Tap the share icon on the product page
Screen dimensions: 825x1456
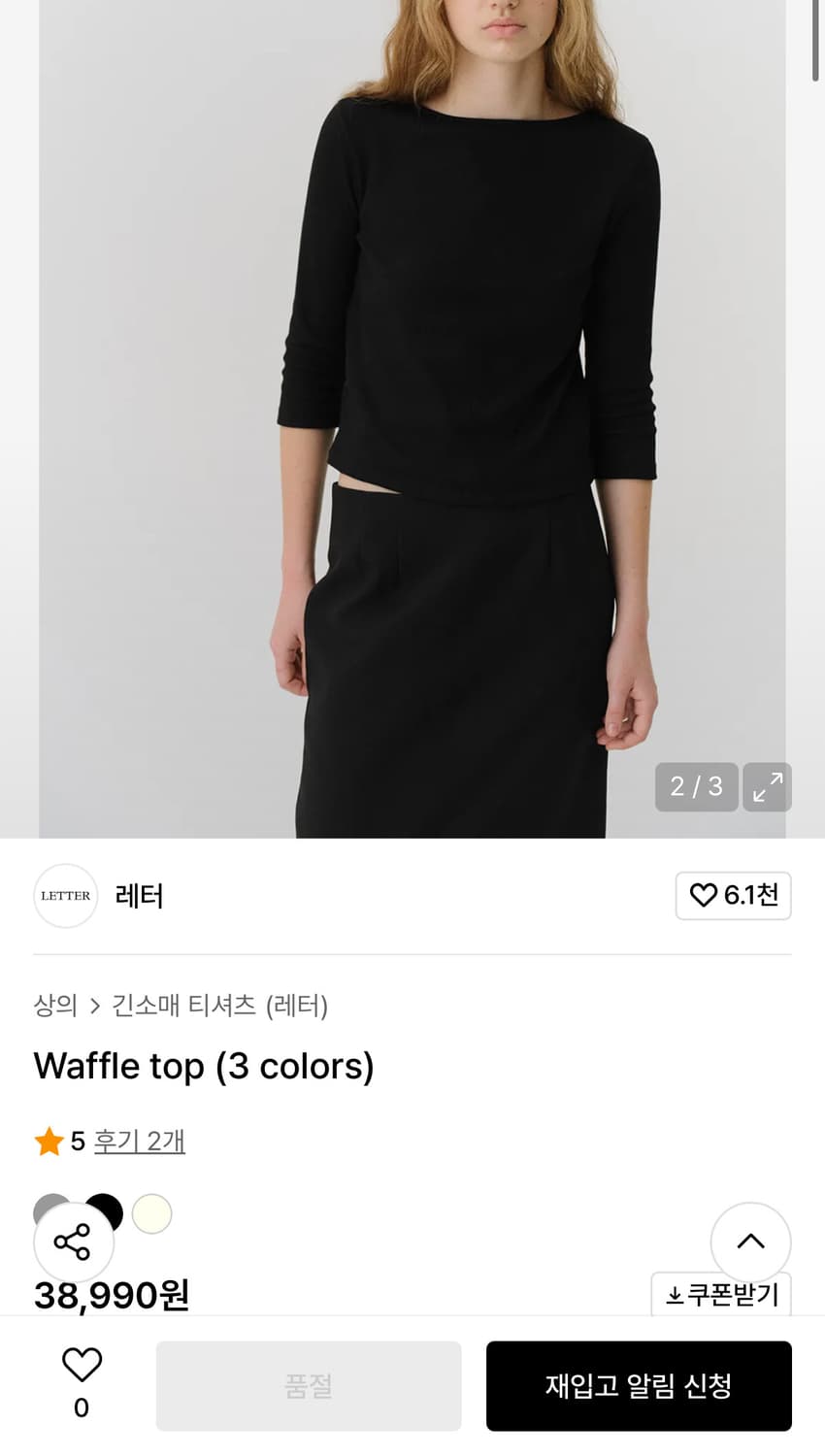pos(73,1241)
